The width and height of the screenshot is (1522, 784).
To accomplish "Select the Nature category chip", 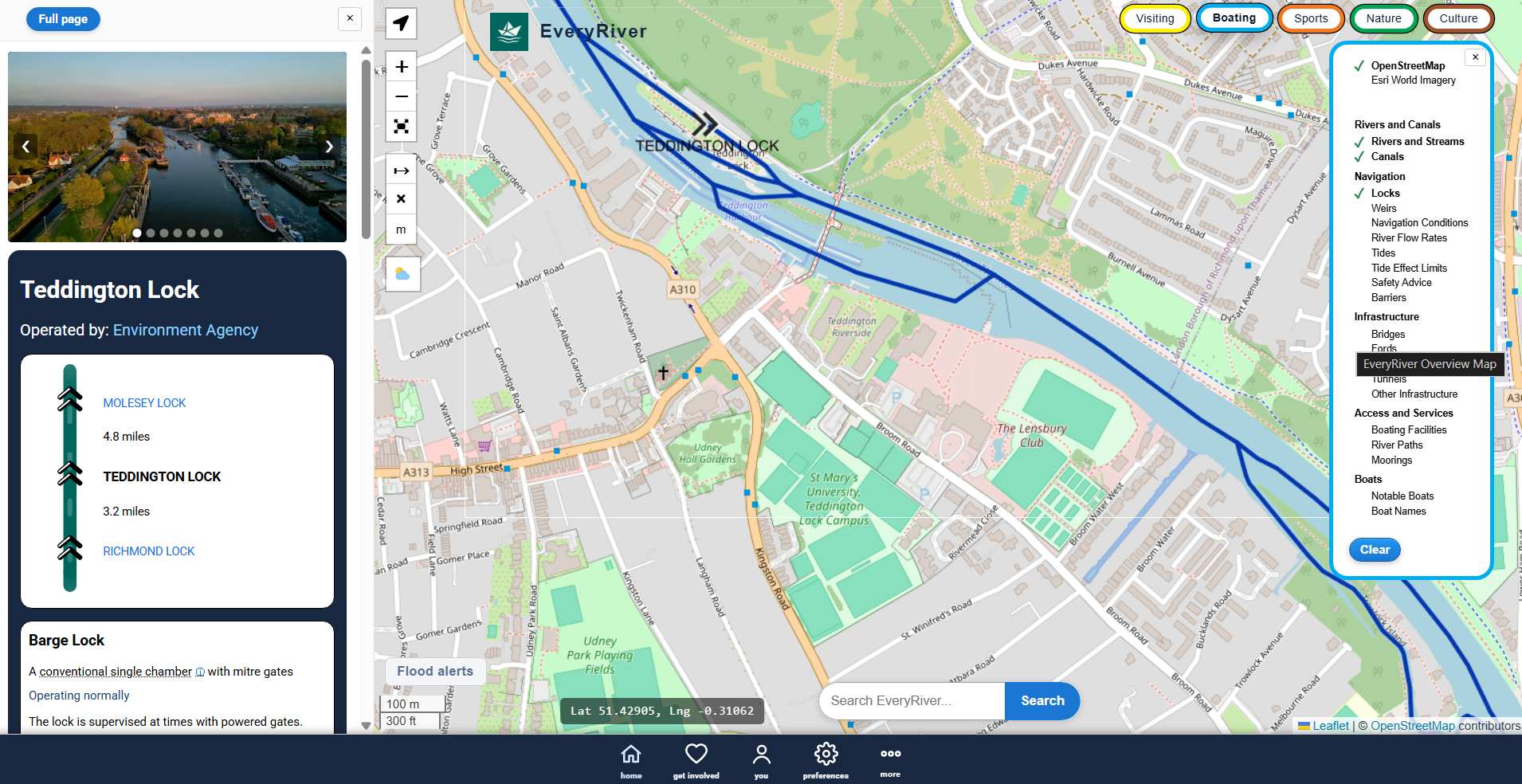I will point(1383,18).
